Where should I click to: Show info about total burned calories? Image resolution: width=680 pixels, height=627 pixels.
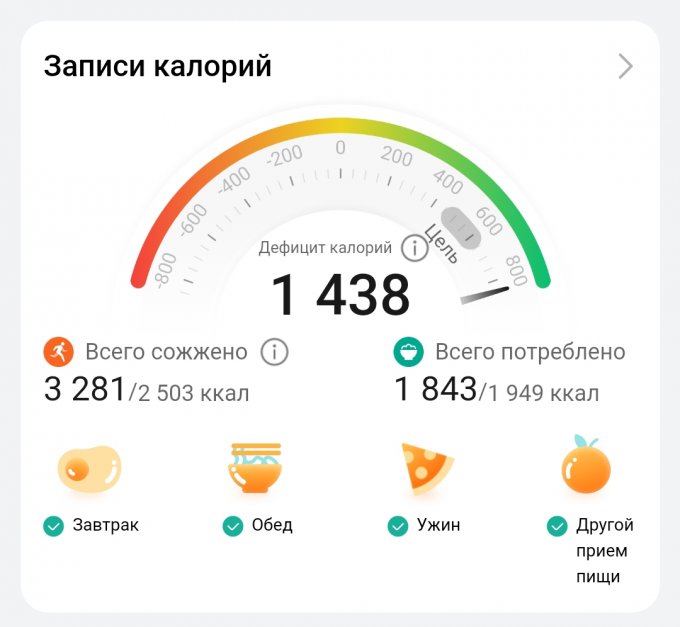(x=274, y=352)
